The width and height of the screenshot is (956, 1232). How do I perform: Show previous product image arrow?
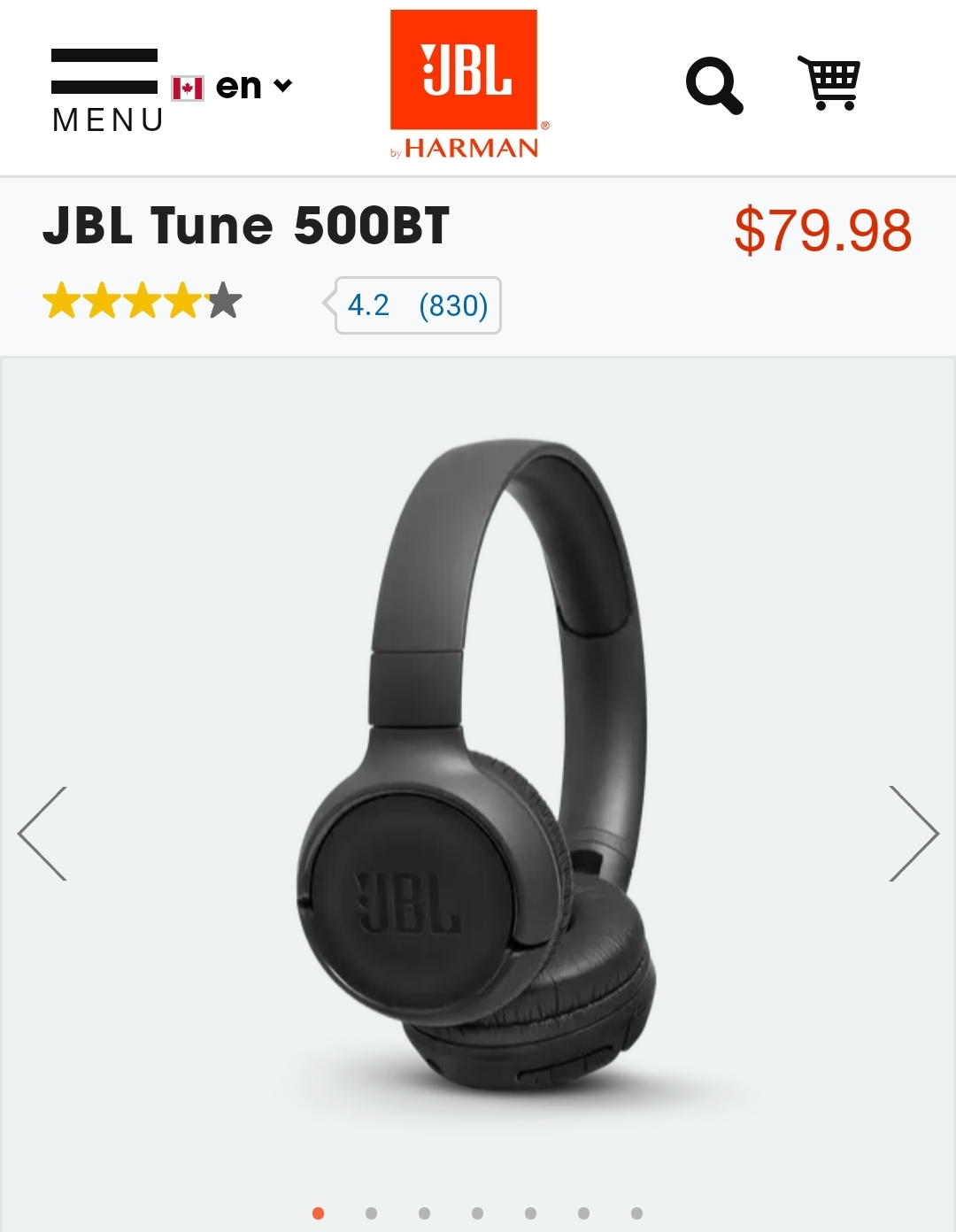pyautogui.click(x=42, y=833)
